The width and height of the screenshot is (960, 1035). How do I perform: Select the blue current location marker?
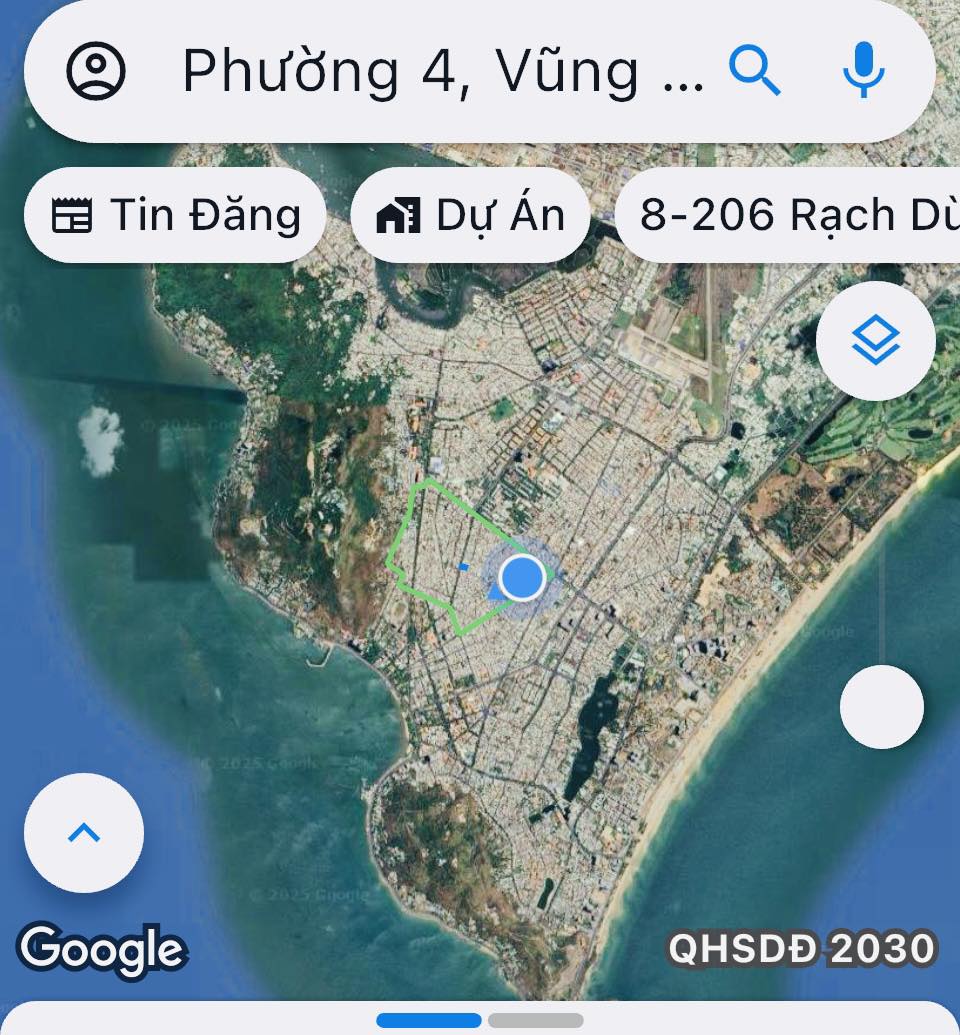point(522,578)
